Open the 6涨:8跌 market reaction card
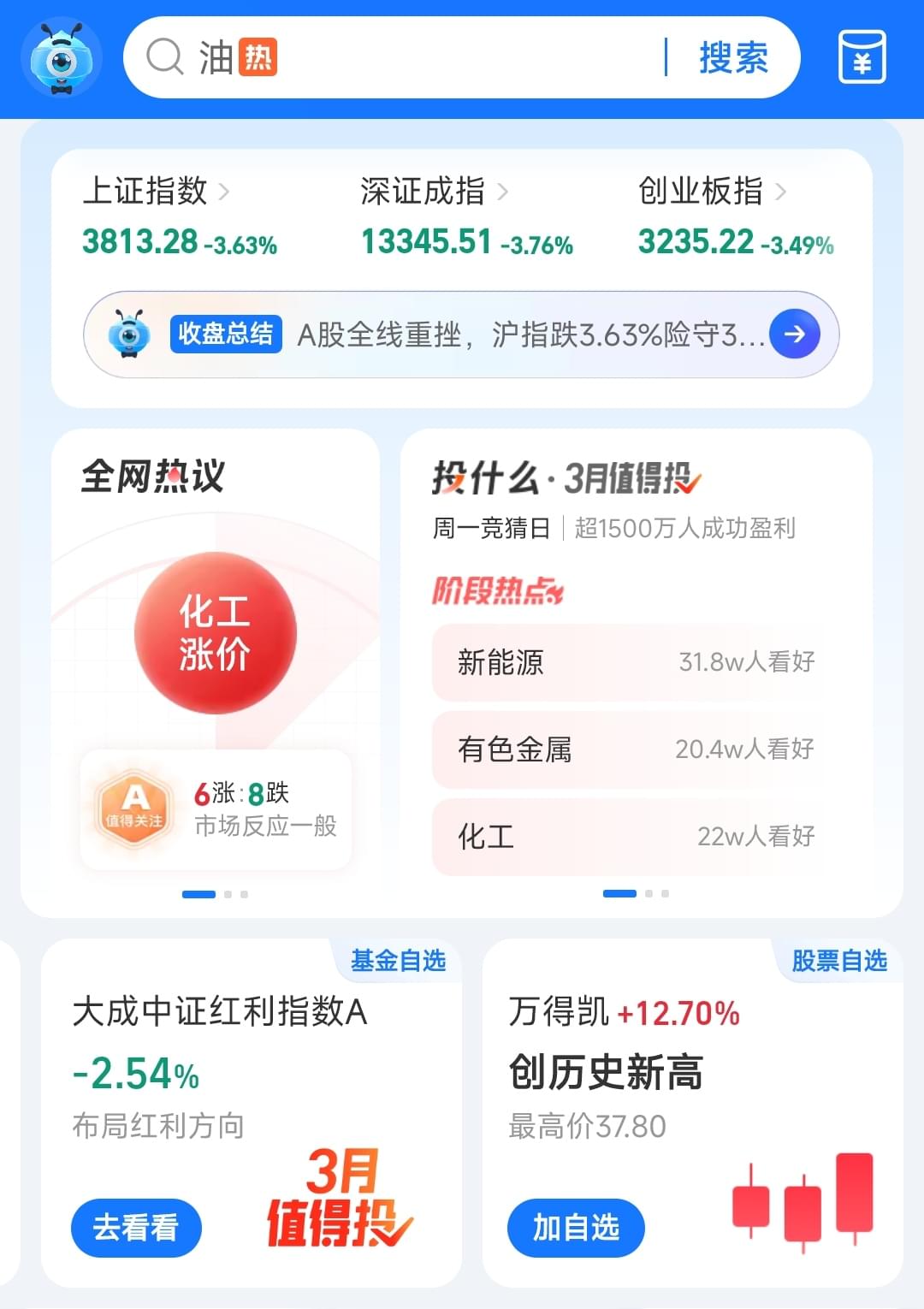The height and width of the screenshot is (1309, 924). [x=216, y=809]
